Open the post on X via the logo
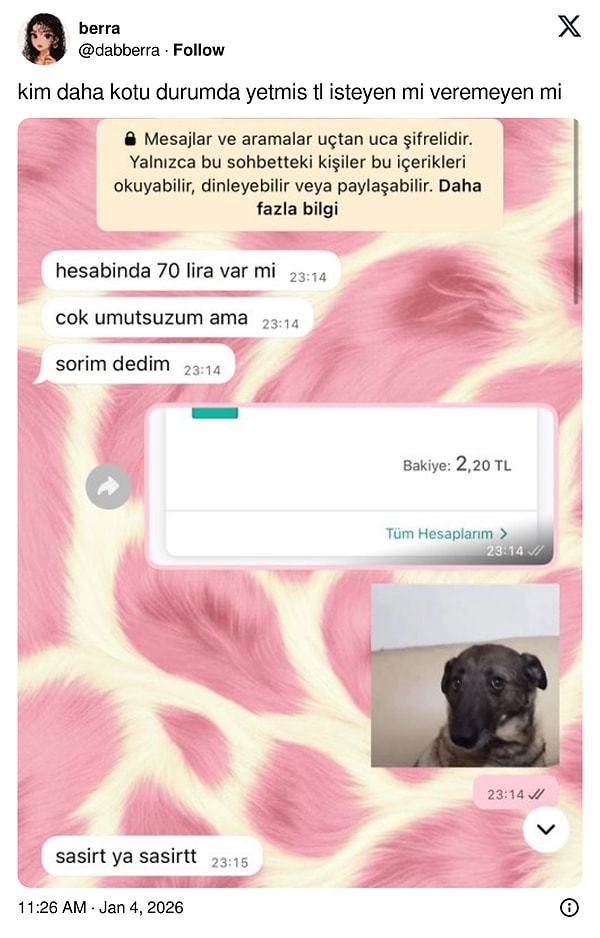600x938 pixels. click(x=568, y=27)
